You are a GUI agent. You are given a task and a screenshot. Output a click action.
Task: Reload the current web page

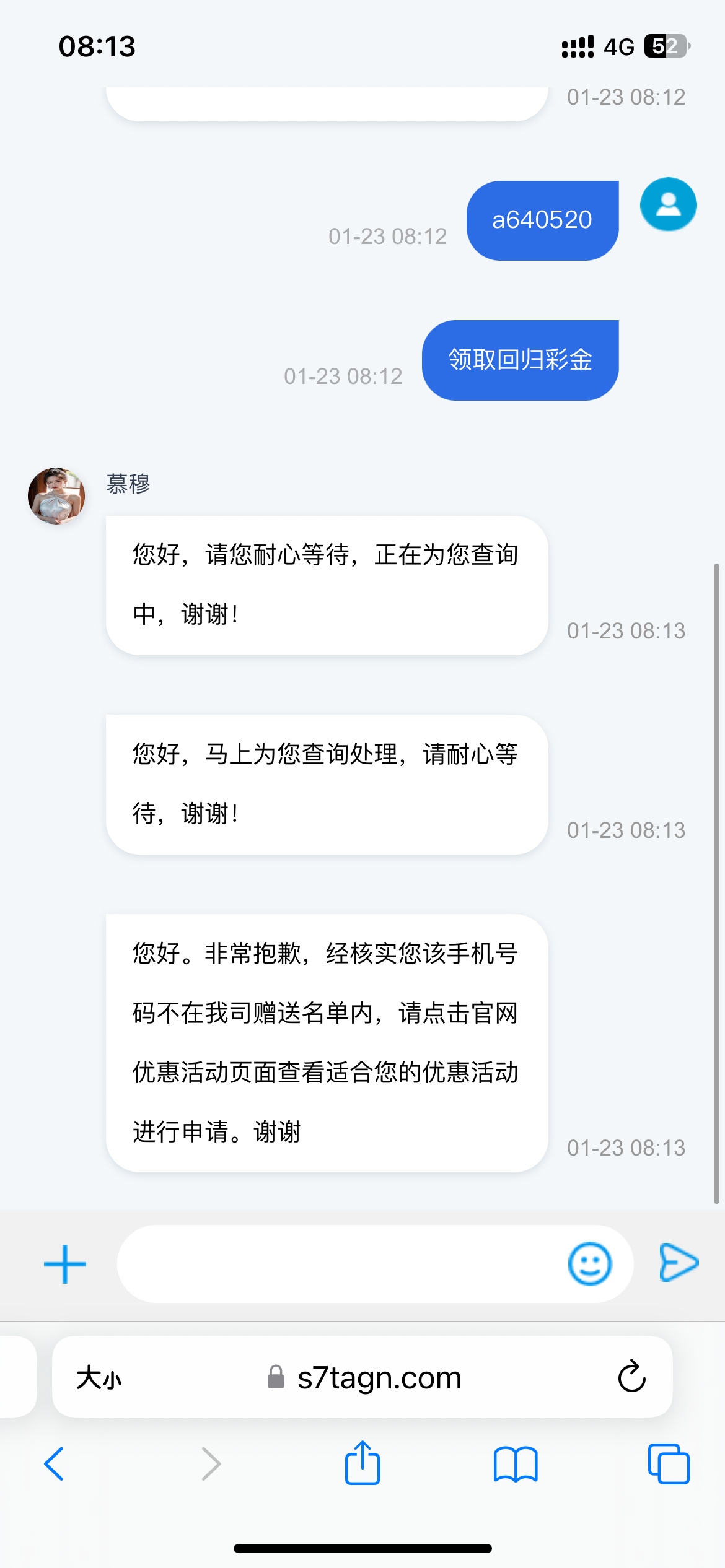pos(631,1377)
